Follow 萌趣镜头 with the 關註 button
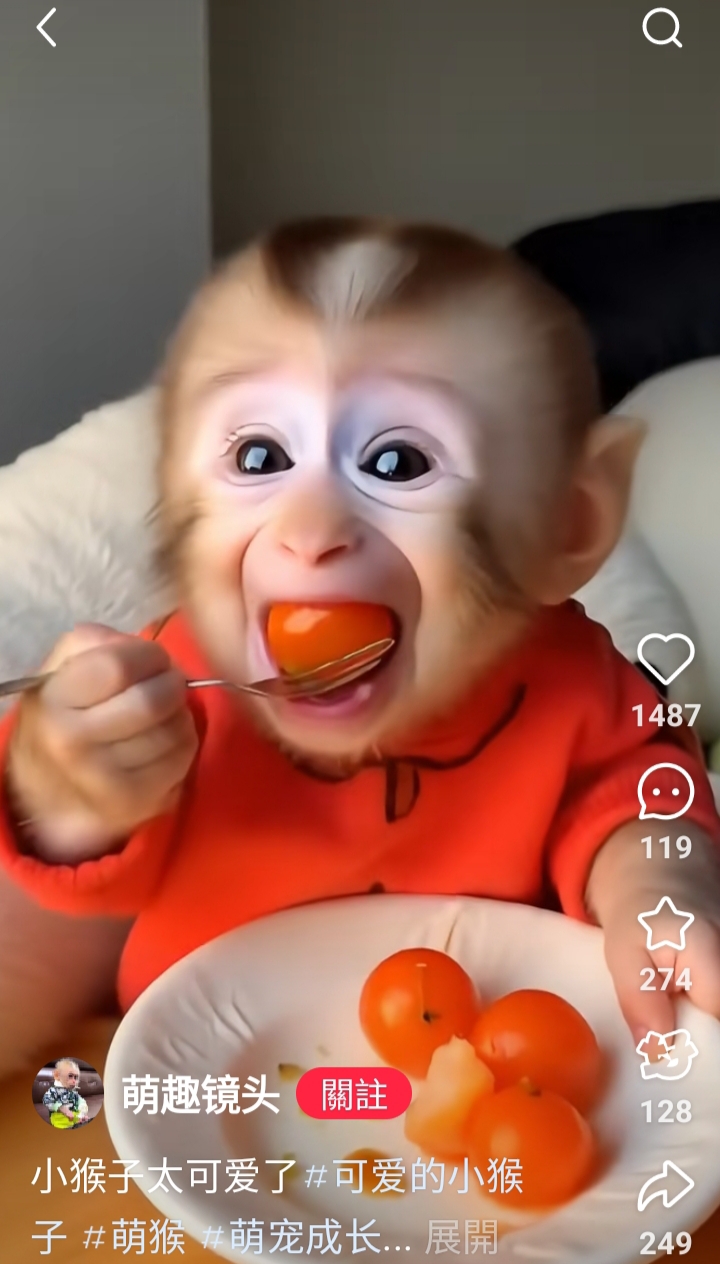Viewport: 720px width, 1264px height. click(x=354, y=1094)
